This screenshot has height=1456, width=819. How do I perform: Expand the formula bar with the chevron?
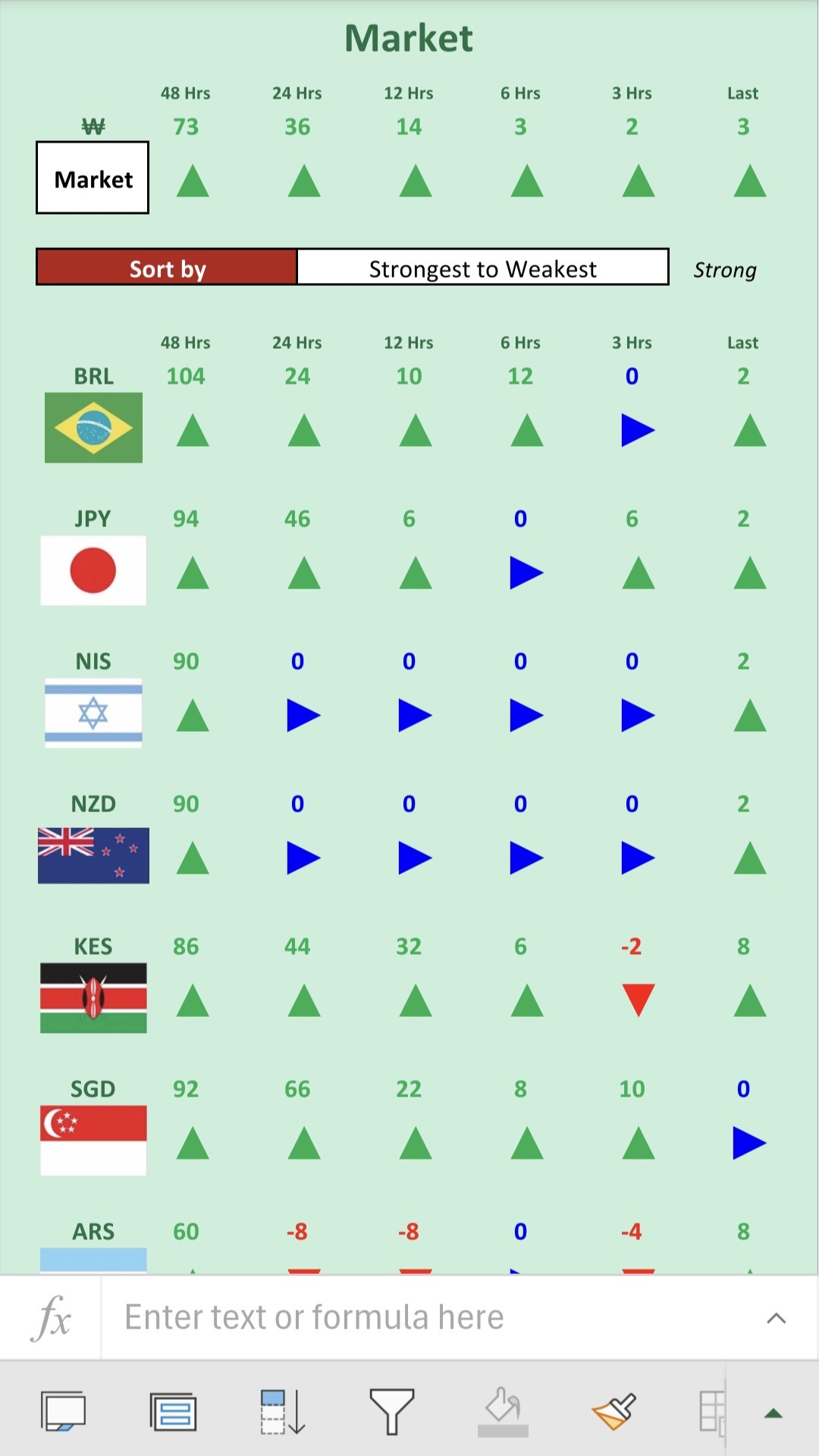pos(776,1318)
